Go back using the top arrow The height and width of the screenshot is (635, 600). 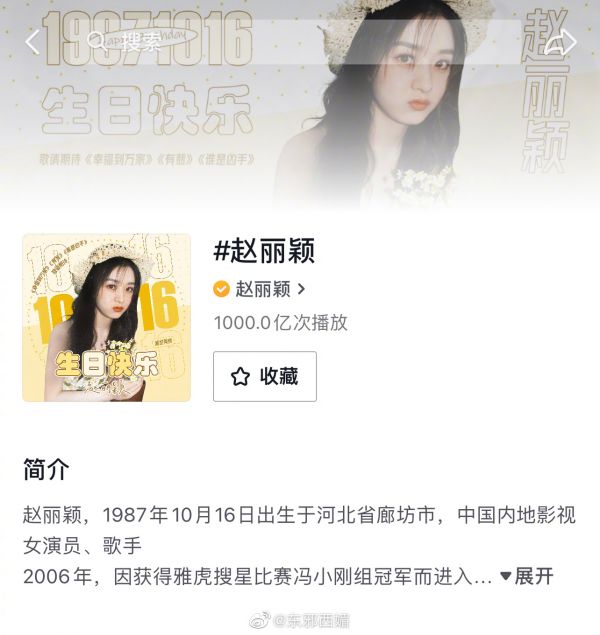[32, 41]
